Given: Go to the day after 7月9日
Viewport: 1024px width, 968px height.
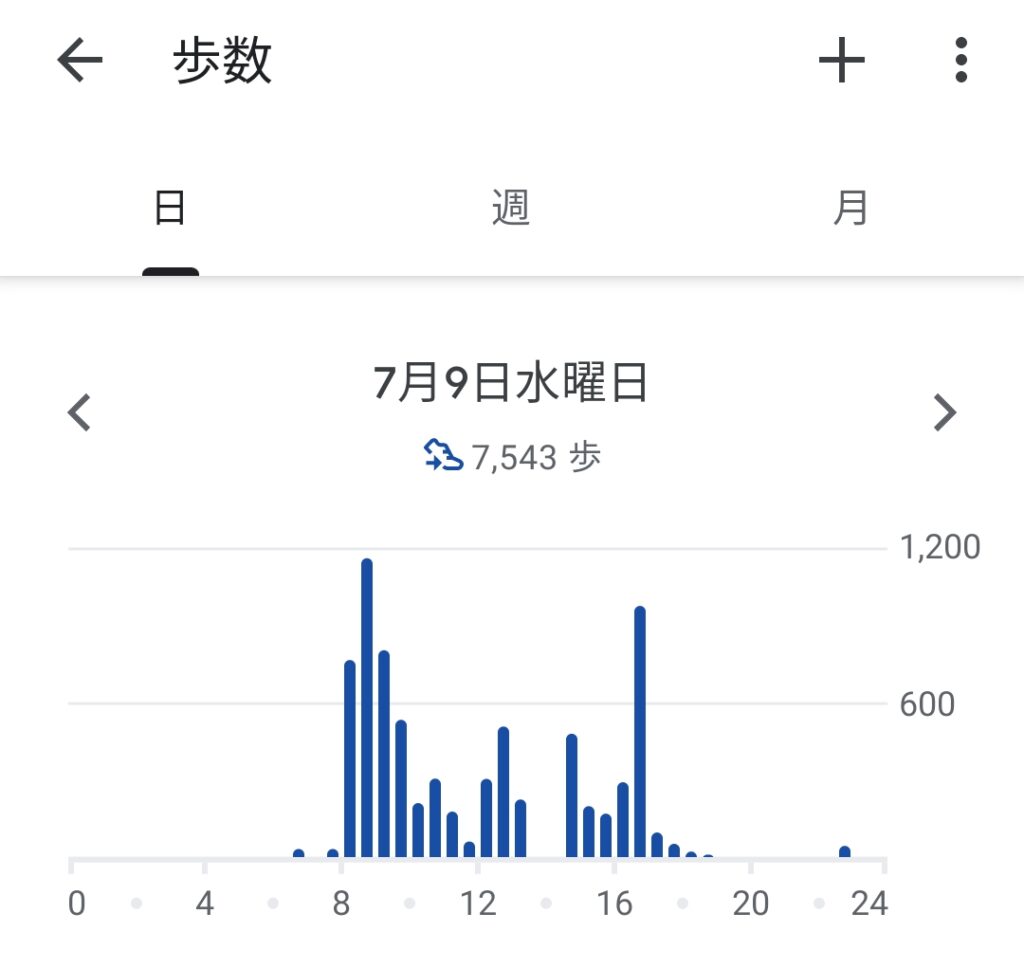Looking at the screenshot, I should [944, 412].
